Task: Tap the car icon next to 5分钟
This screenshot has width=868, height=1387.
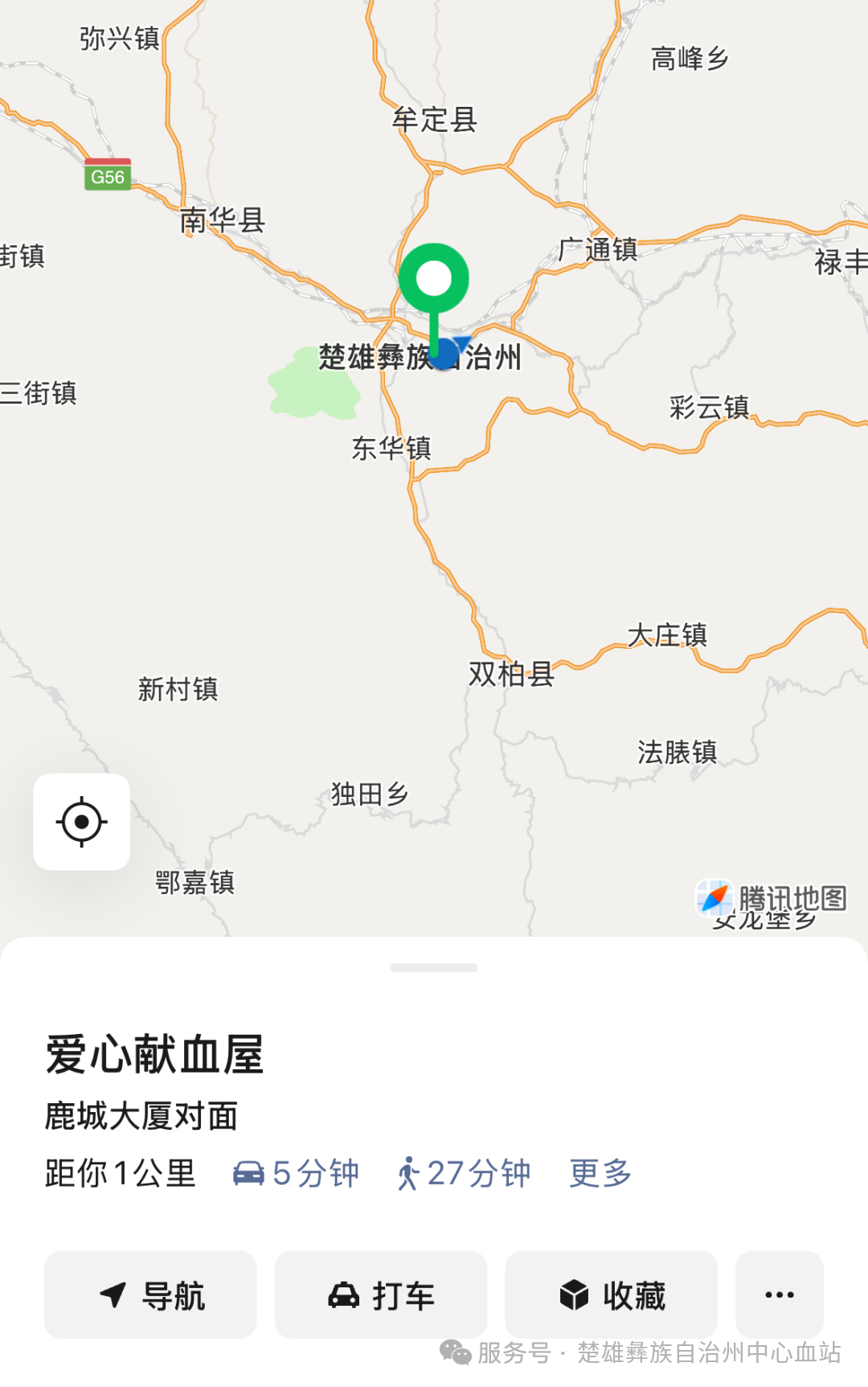Action: click(251, 1173)
